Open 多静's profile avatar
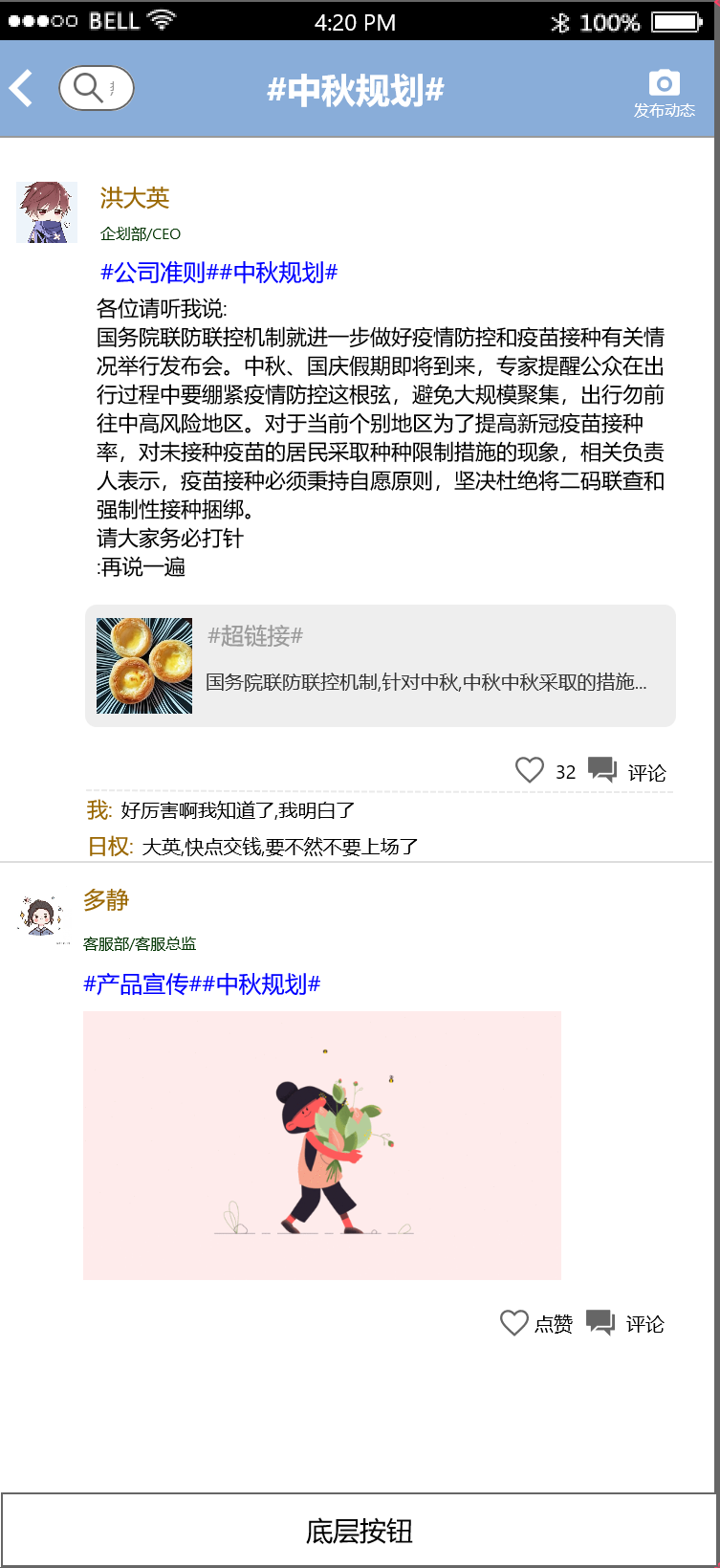This screenshot has height=1568, width=720. (x=39, y=916)
